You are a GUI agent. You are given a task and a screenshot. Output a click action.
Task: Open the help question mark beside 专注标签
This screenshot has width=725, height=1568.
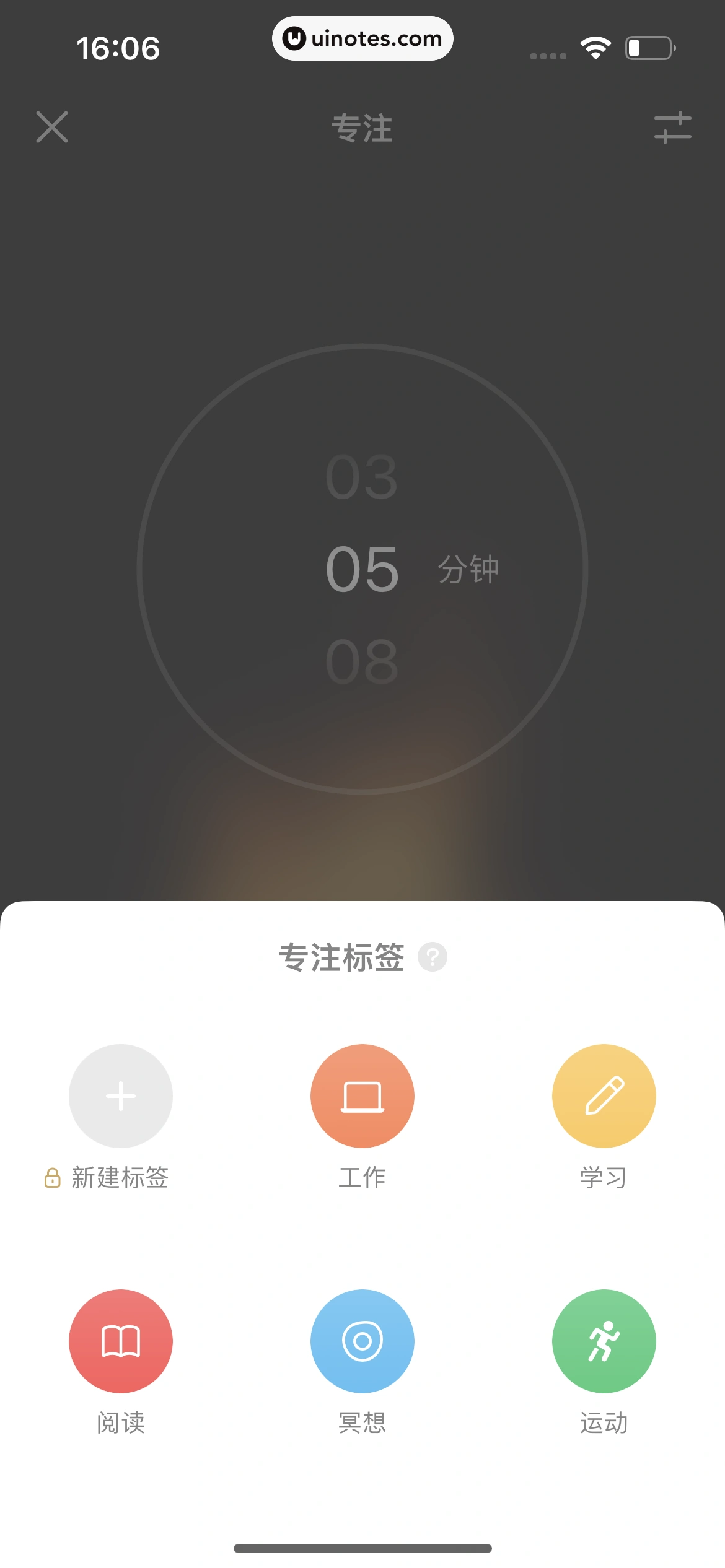pos(434,956)
